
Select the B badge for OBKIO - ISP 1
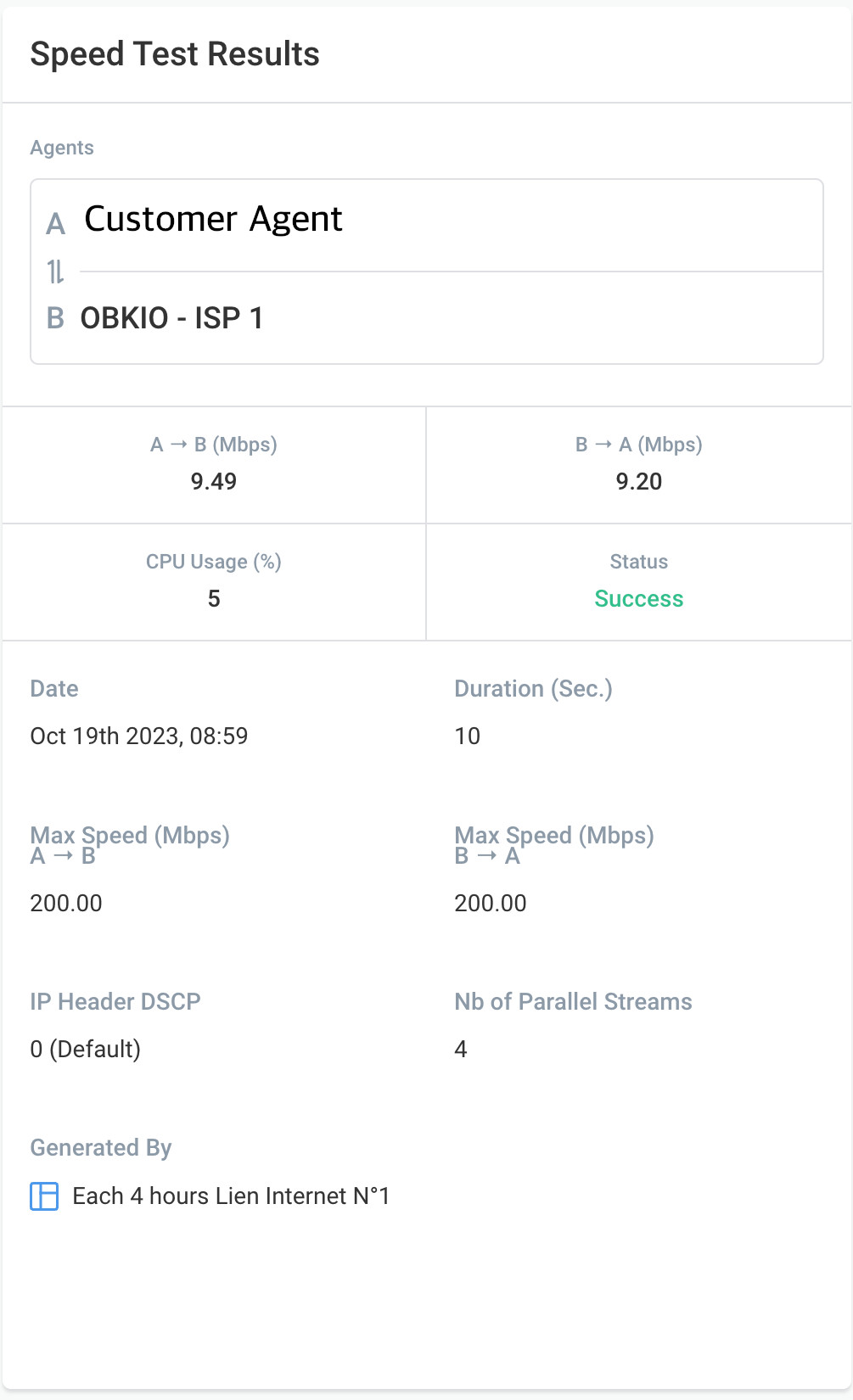coord(54,319)
